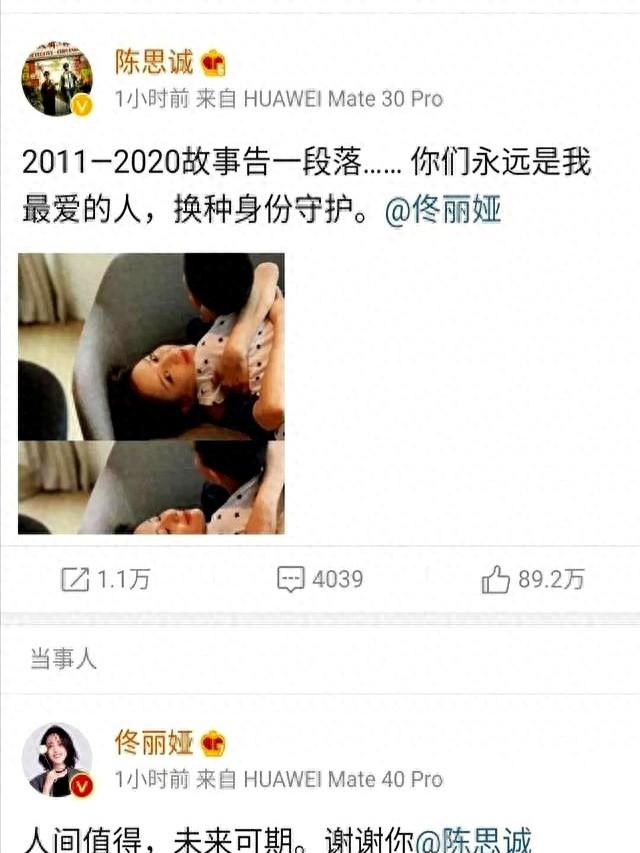640x853 pixels.
Task: Open the @佟丽娅 mention link
Action: coord(443,212)
